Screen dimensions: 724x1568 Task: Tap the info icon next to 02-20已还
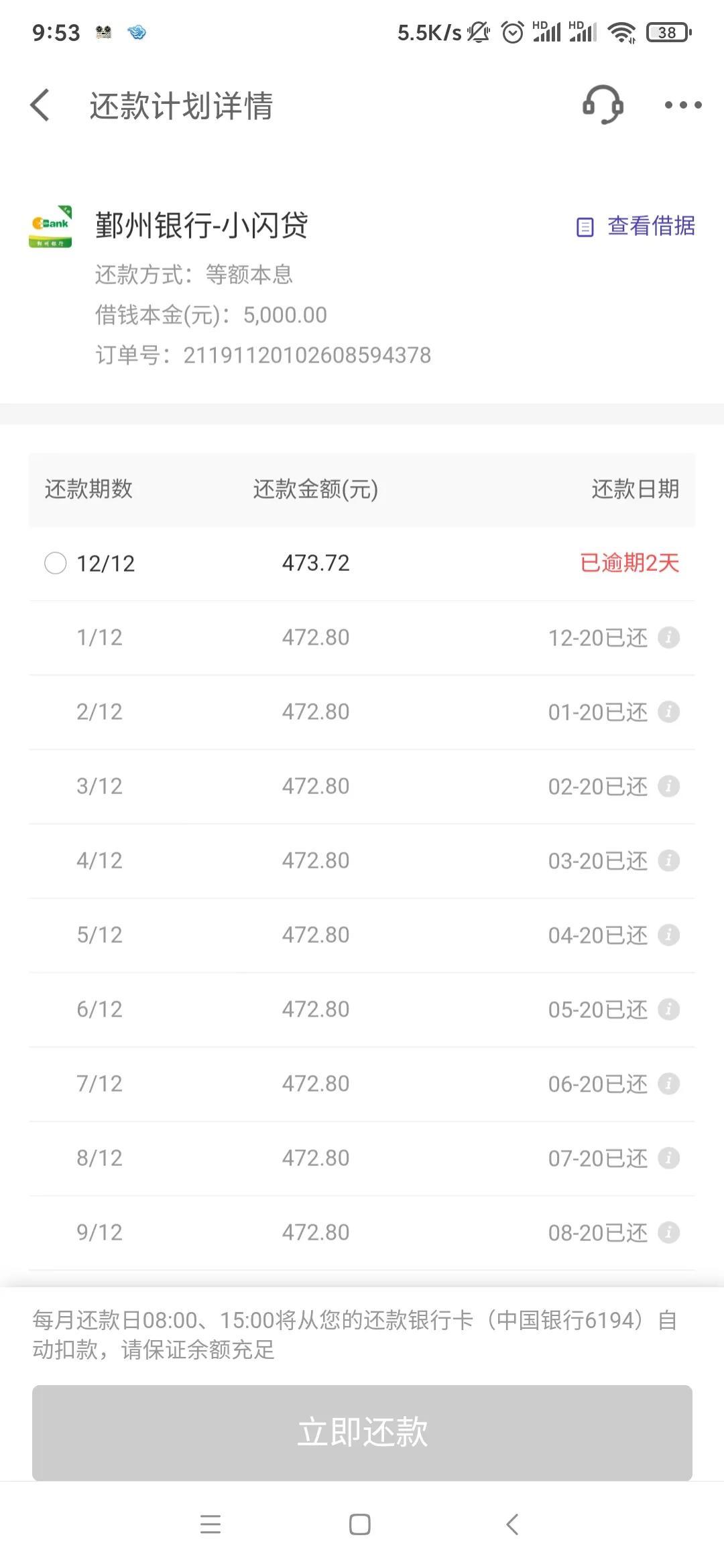pyautogui.click(x=668, y=786)
